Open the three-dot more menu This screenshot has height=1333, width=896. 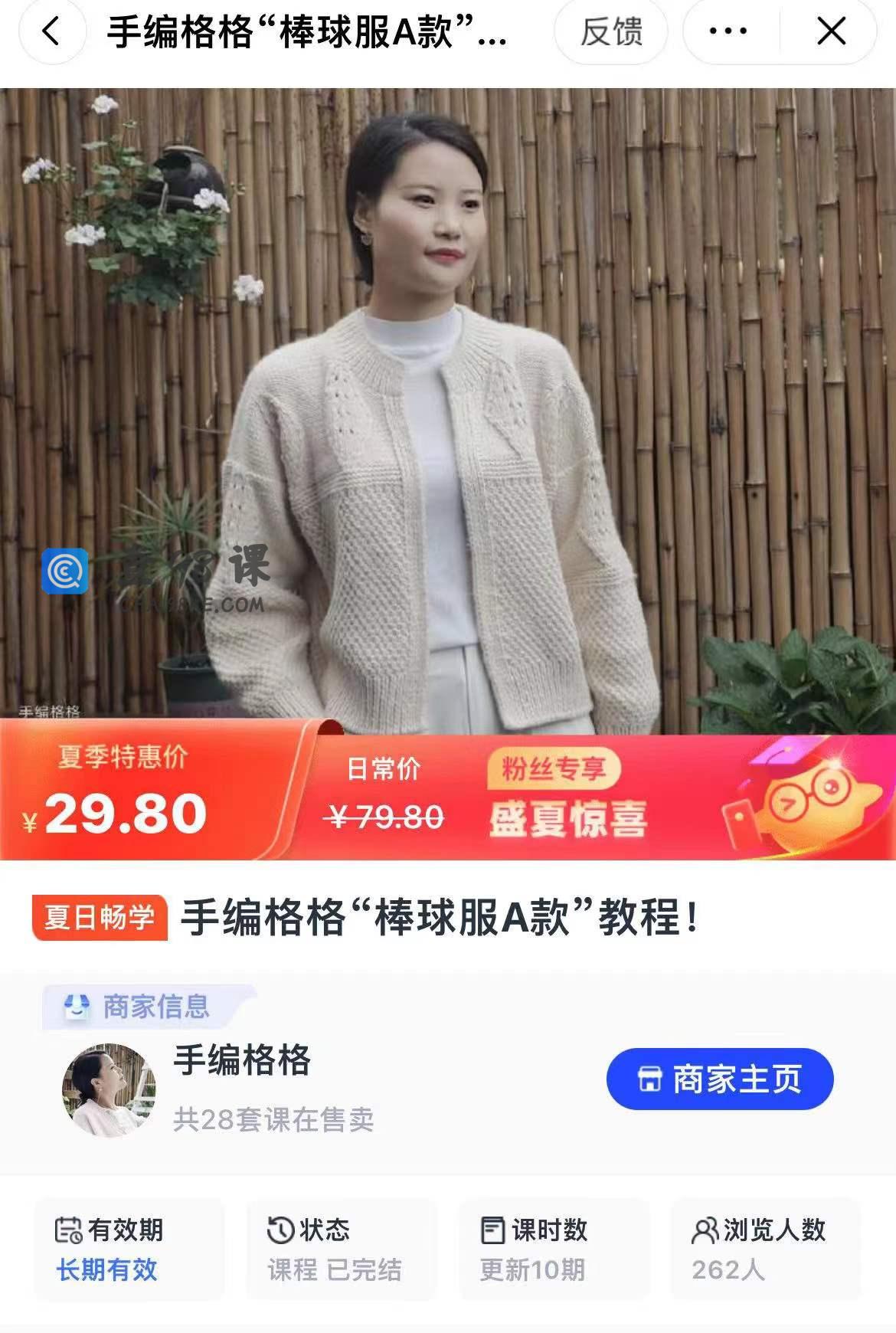[x=728, y=32]
